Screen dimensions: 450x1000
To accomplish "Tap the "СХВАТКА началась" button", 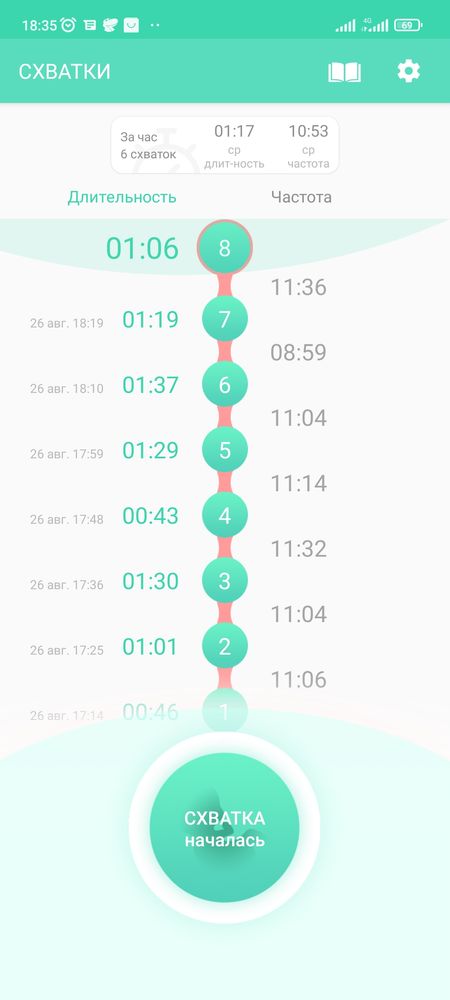I will pos(224,828).
